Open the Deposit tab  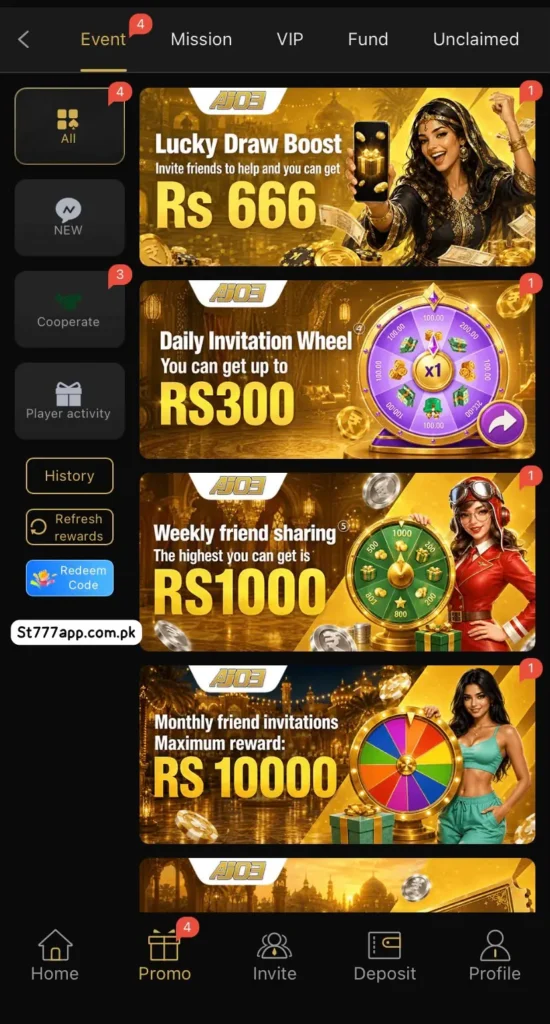pos(385,955)
